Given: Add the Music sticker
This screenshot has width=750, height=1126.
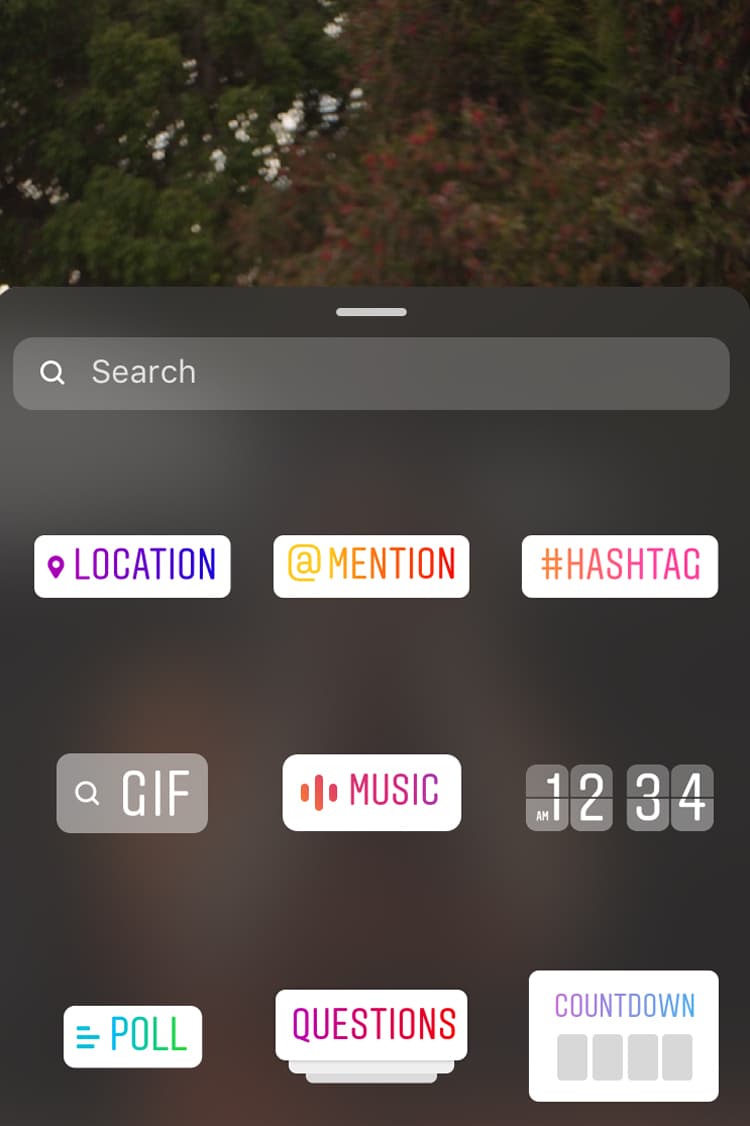Looking at the screenshot, I should (x=371, y=792).
